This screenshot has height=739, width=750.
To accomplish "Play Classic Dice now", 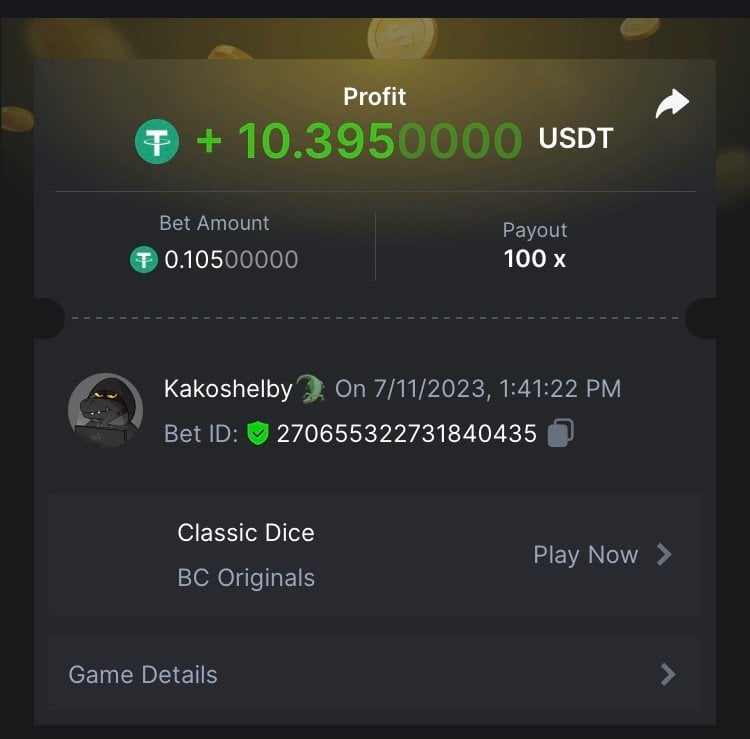I will click(x=602, y=555).
